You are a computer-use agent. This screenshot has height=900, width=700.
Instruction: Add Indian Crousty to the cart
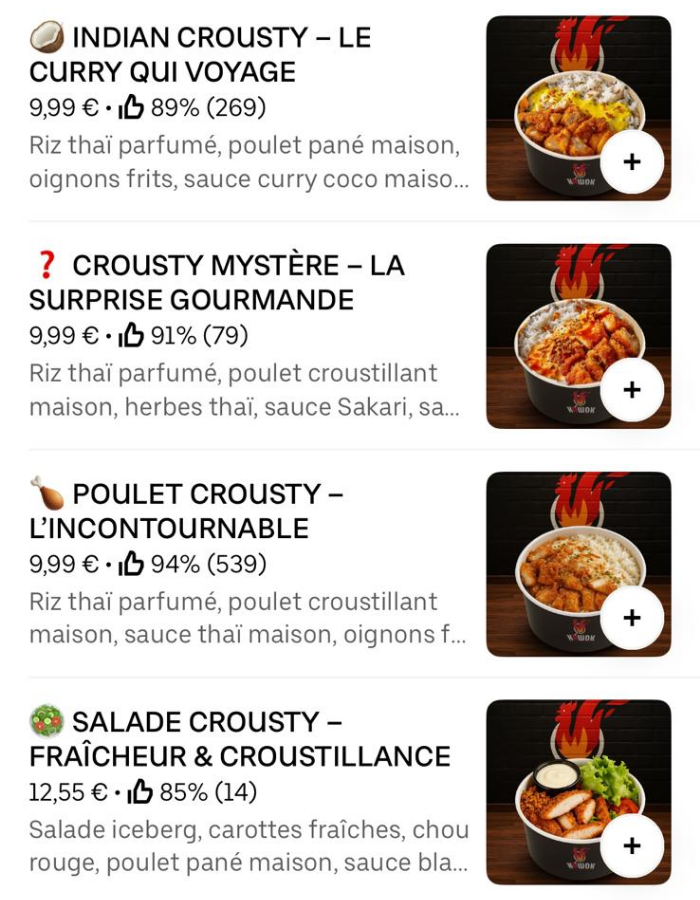click(x=631, y=161)
